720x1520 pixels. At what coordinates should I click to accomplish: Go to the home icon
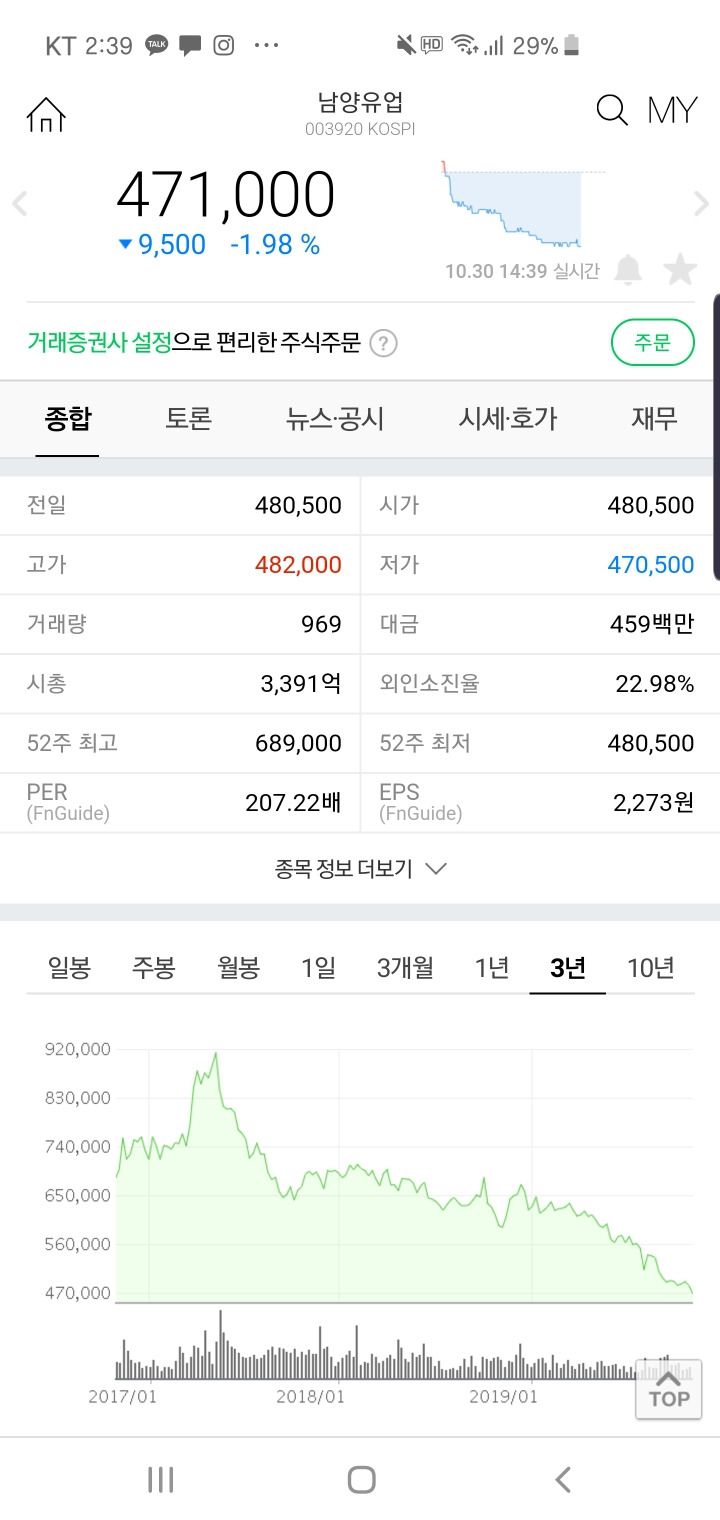coord(46,114)
